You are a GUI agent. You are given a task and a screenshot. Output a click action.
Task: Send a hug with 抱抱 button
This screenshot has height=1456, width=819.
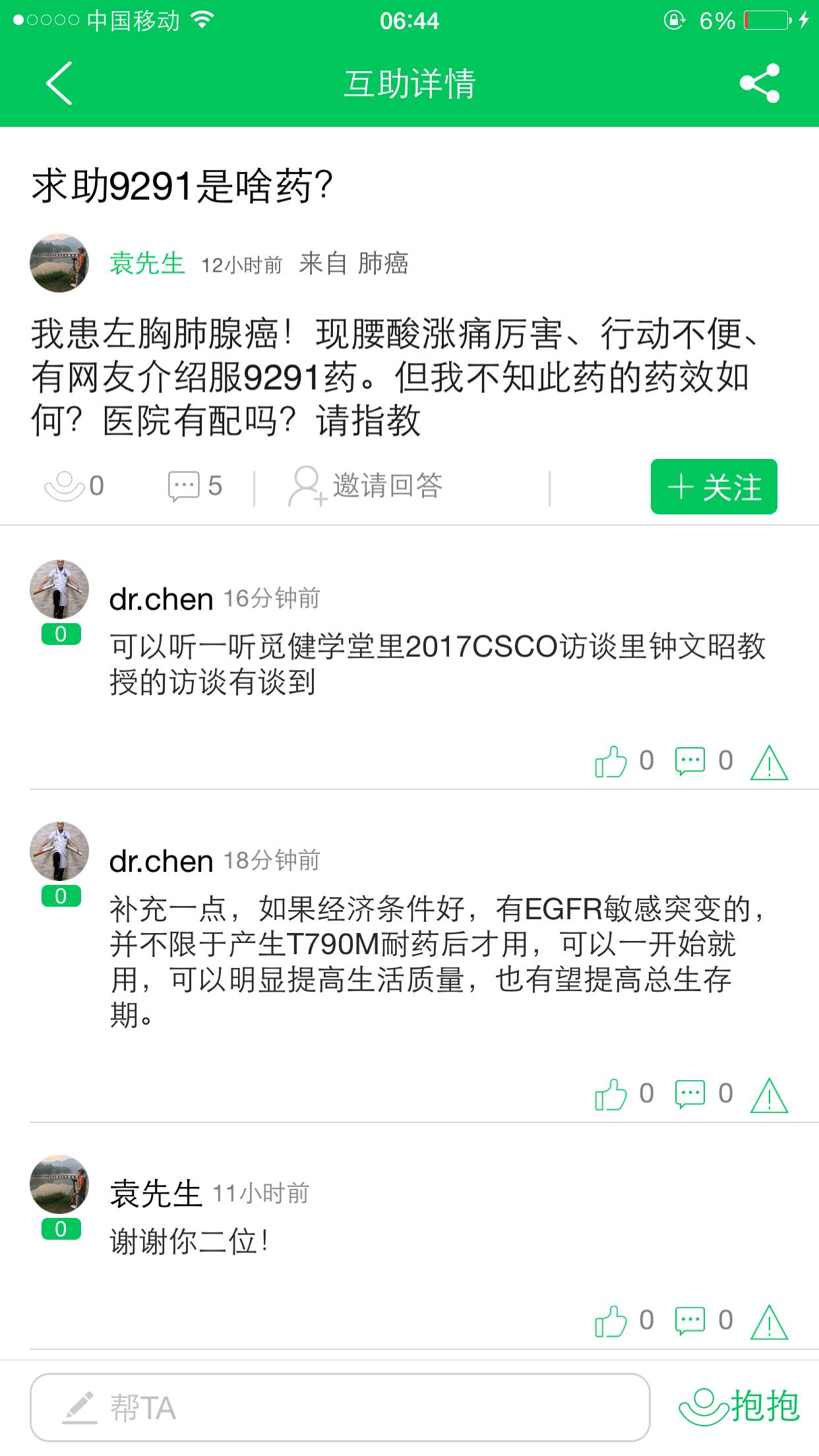click(740, 1406)
